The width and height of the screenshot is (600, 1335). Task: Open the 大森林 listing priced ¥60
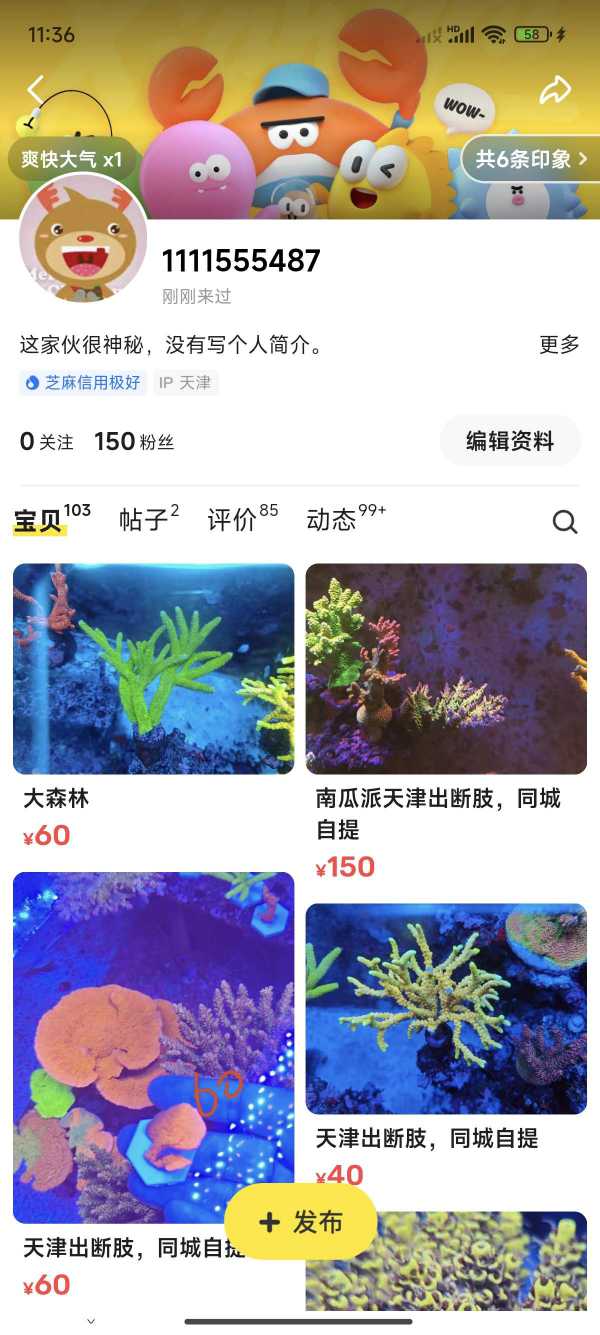[153, 670]
